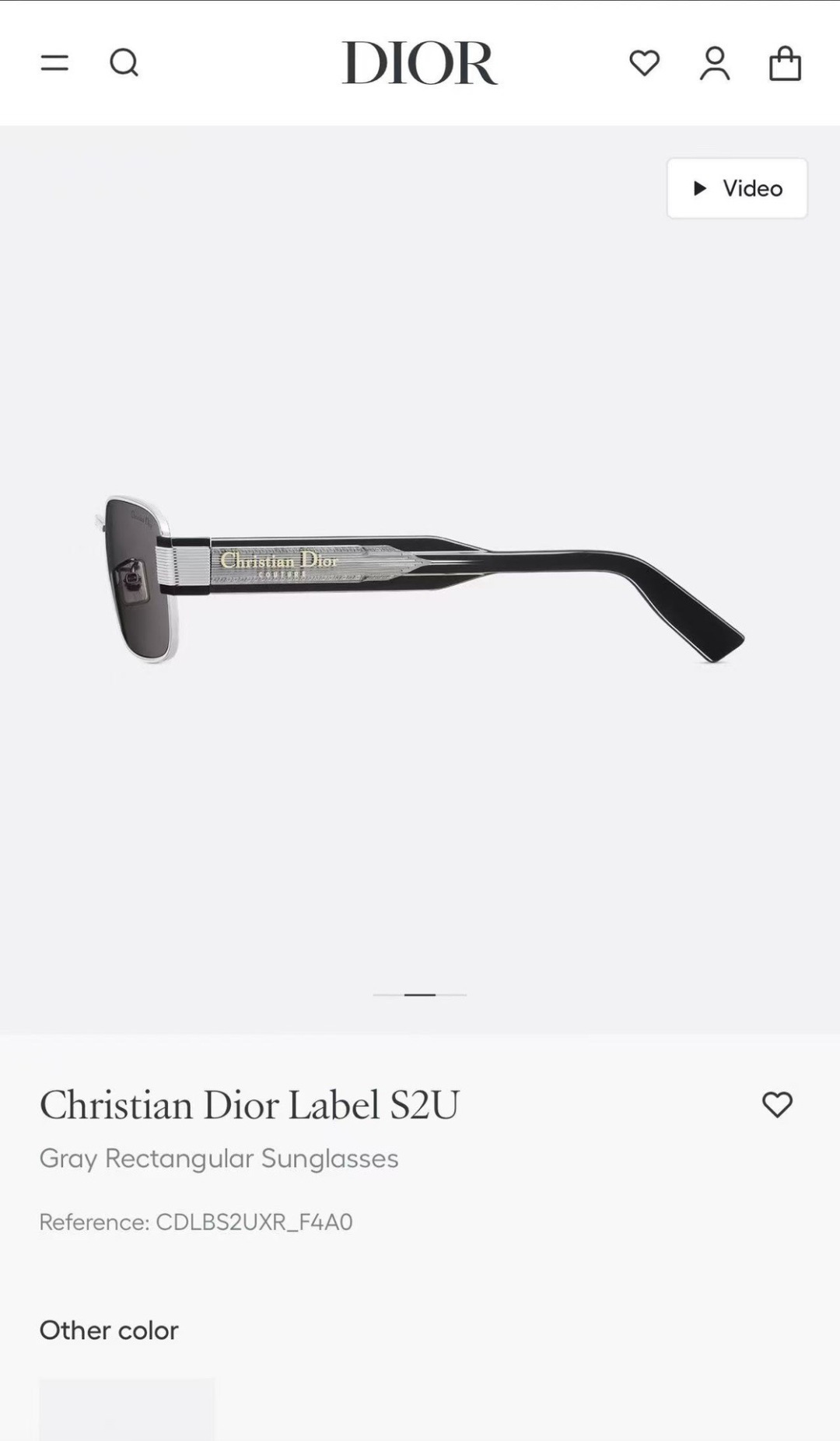Open the Other color section
Screen dimensions: 840x1441
tap(110, 1329)
